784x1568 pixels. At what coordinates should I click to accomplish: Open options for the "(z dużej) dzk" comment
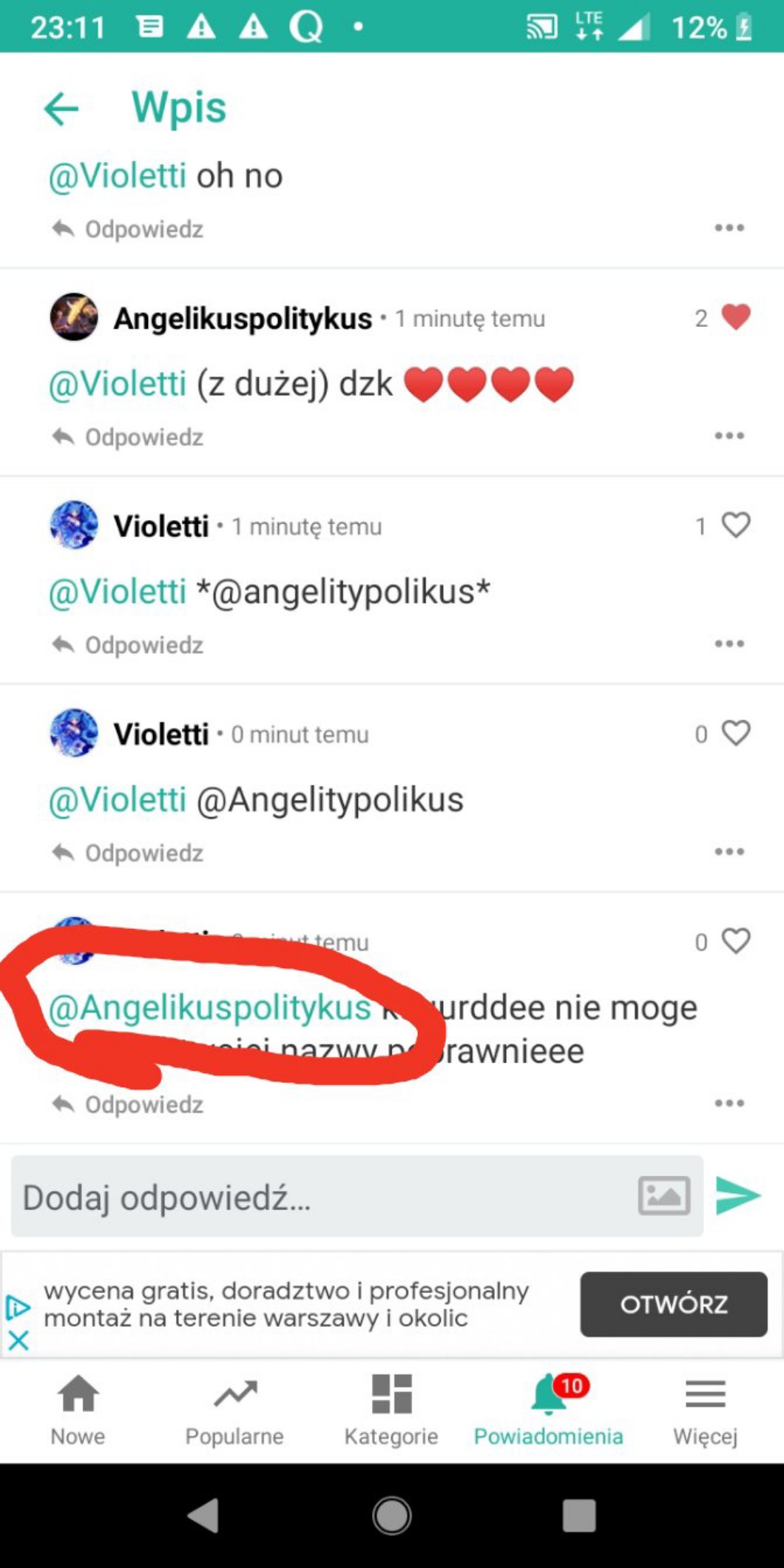(x=729, y=436)
